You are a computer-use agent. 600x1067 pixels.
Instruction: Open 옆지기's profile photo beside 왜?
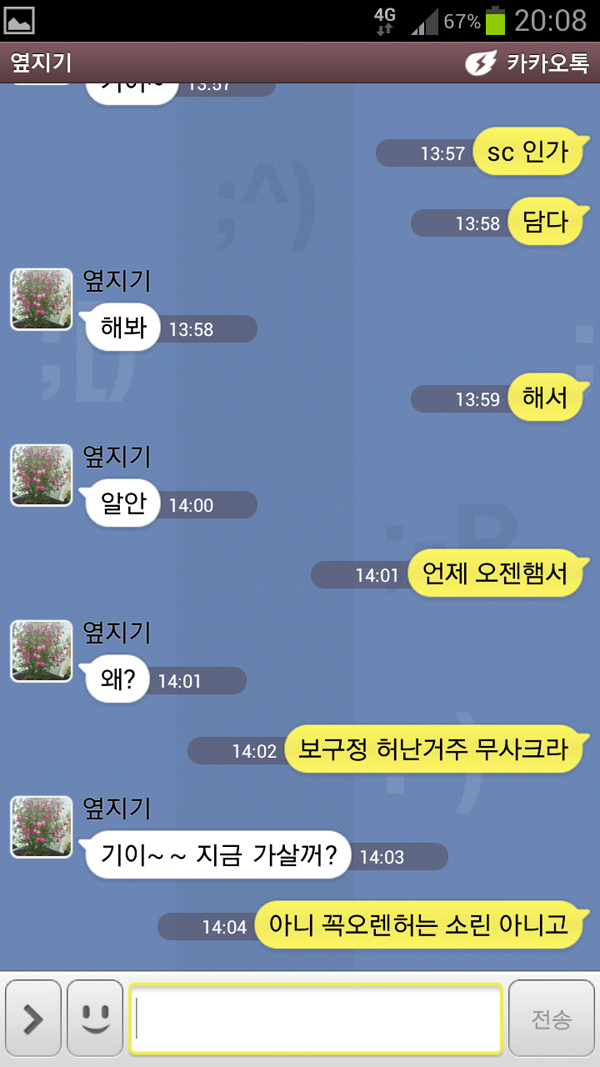[41, 651]
